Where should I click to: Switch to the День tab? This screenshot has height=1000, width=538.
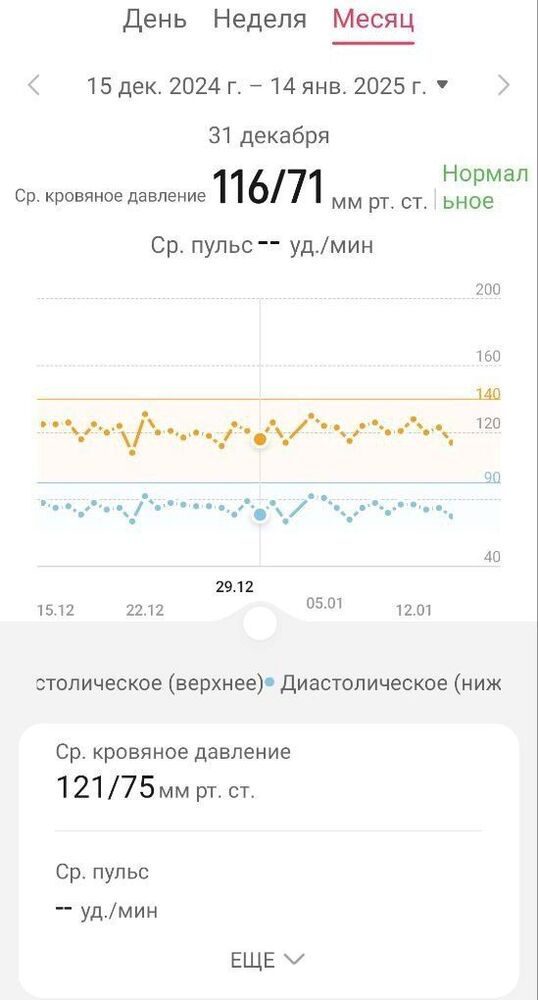155,19
